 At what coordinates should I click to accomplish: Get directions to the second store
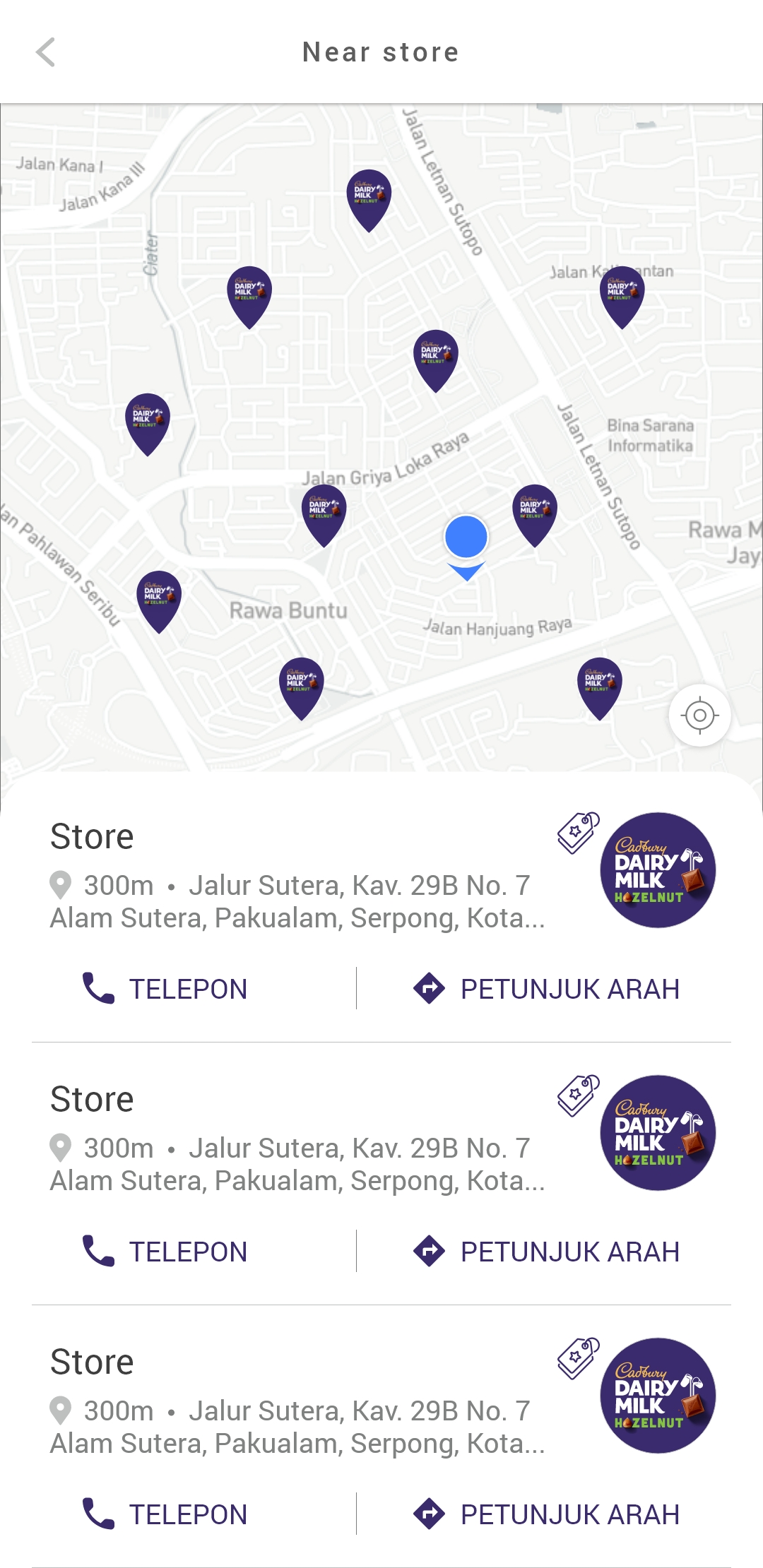pyautogui.click(x=545, y=1252)
